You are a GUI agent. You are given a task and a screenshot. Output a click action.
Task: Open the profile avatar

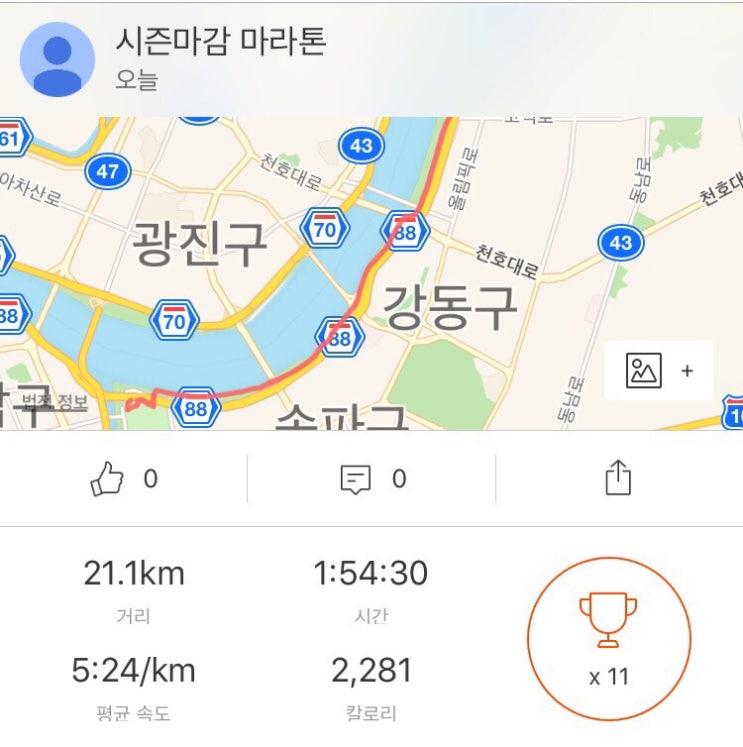tap(57, 60)
